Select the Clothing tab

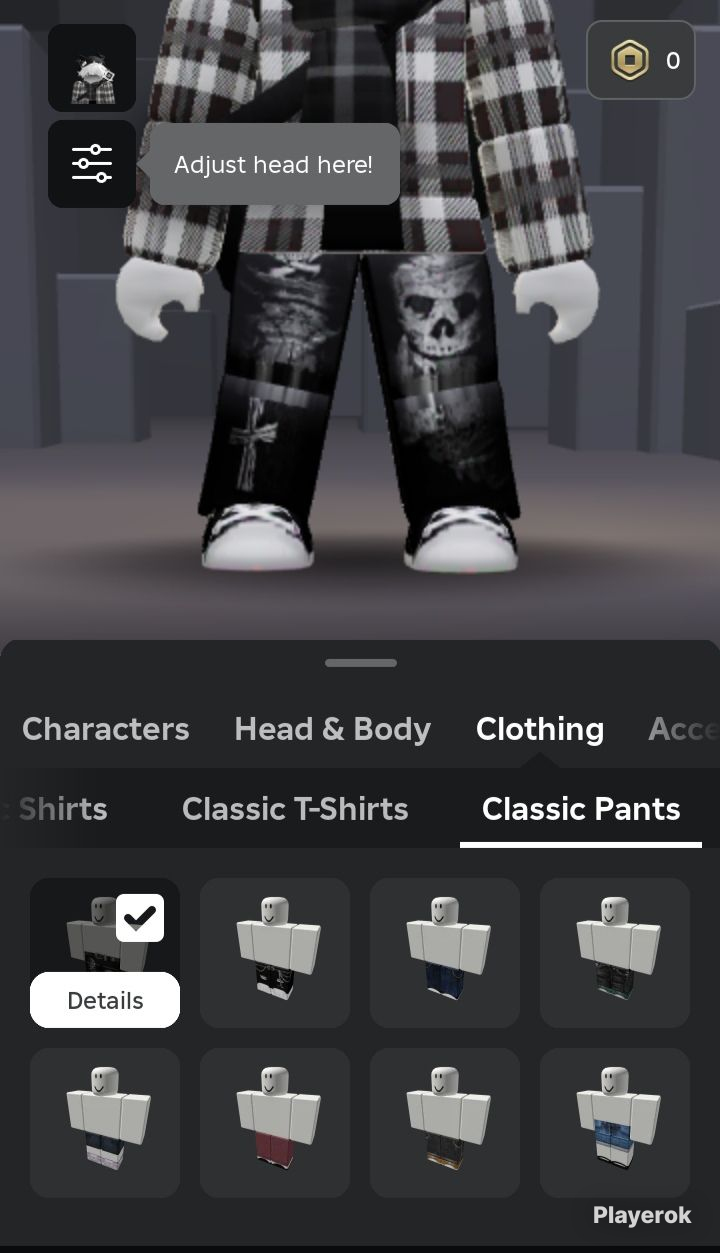point(540,729)
